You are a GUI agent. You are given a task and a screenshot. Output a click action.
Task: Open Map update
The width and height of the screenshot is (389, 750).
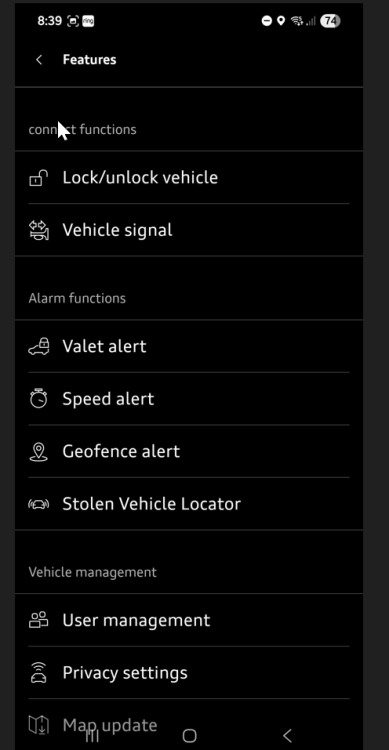(x=189, y=725)
